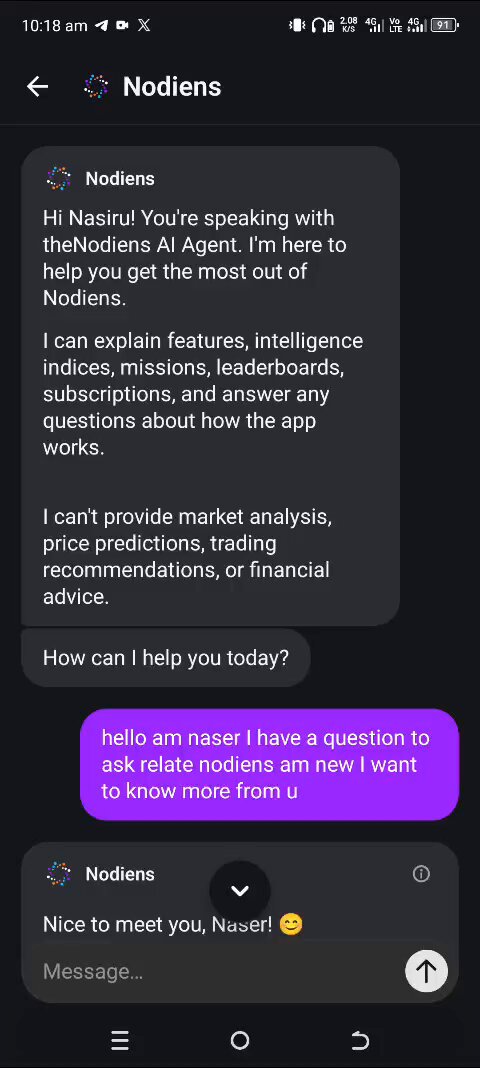The height and width of the screenshot is (1068, 480).
Task: Jump to the latest message with the down chevron
Action: pyautogui.click(x=240, y=891)
